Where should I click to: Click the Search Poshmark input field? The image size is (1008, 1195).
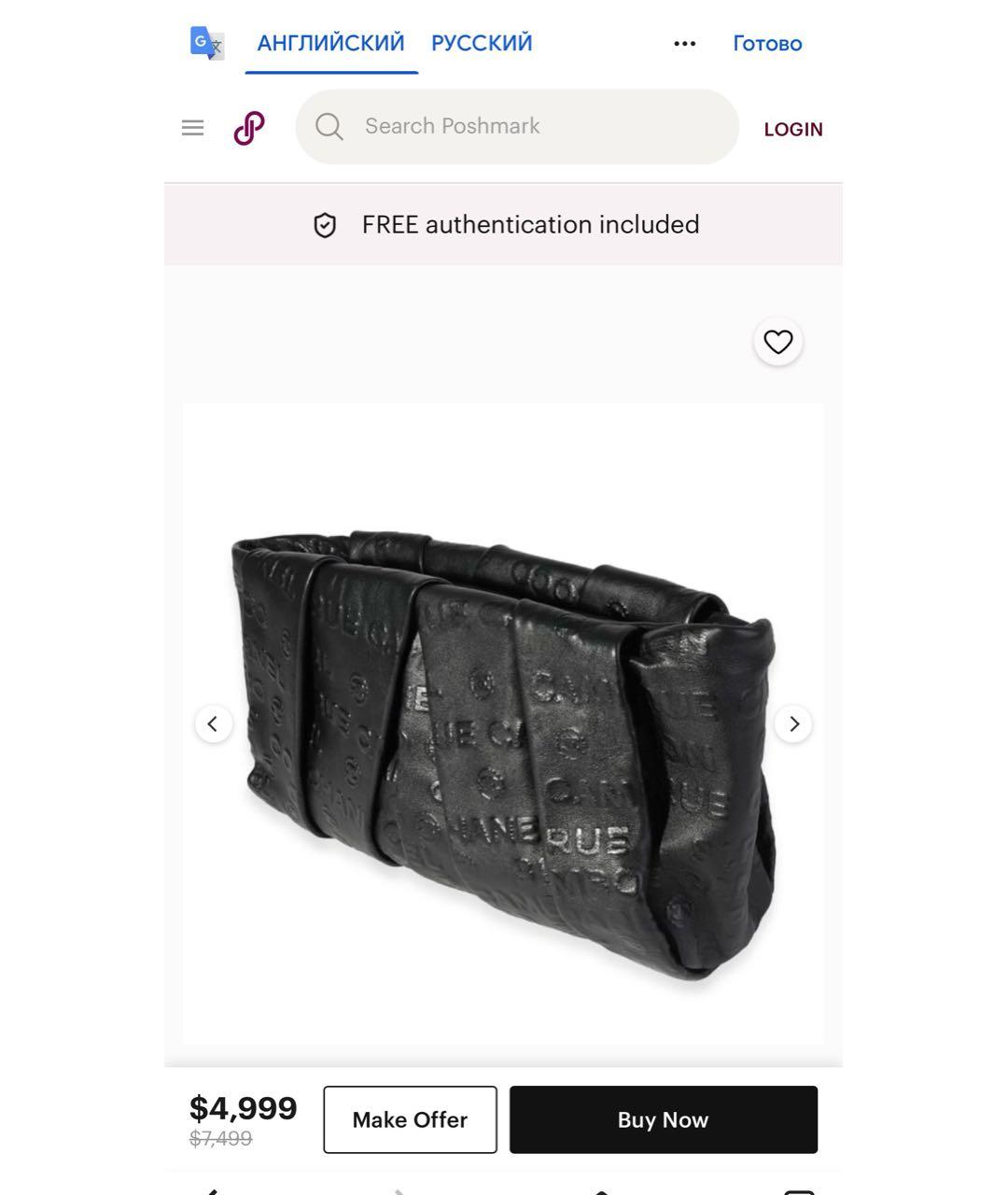518,126
